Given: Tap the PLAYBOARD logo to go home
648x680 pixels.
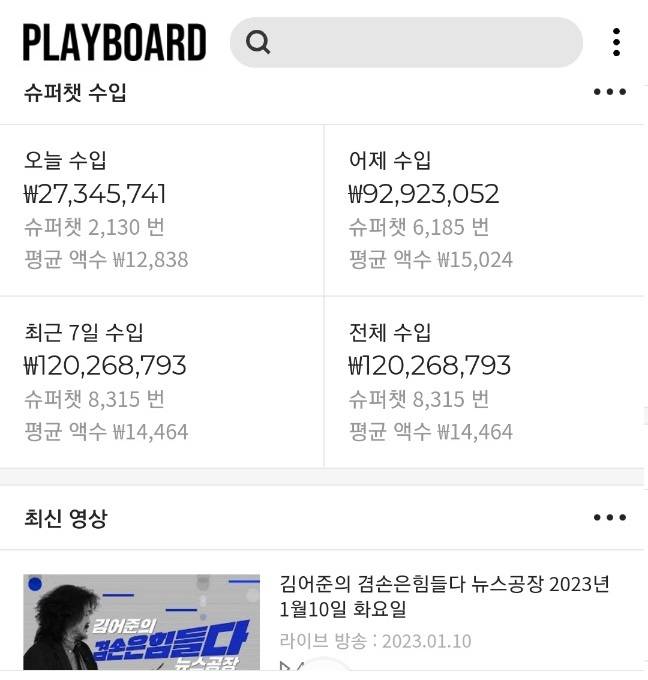Looking at the screenshot, I should click(114, 43).
